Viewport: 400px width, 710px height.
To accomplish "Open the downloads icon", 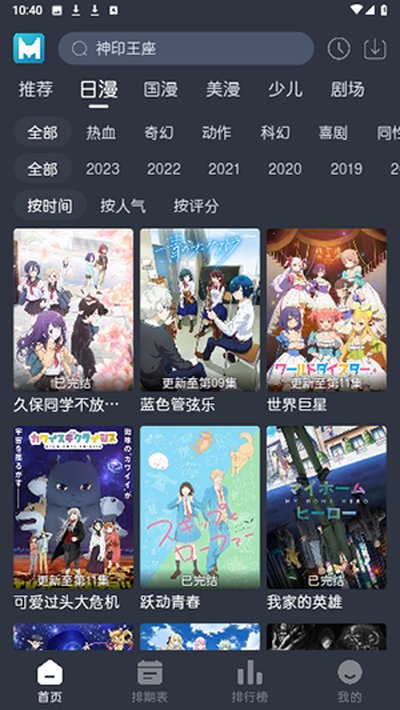I will point(375,48).
